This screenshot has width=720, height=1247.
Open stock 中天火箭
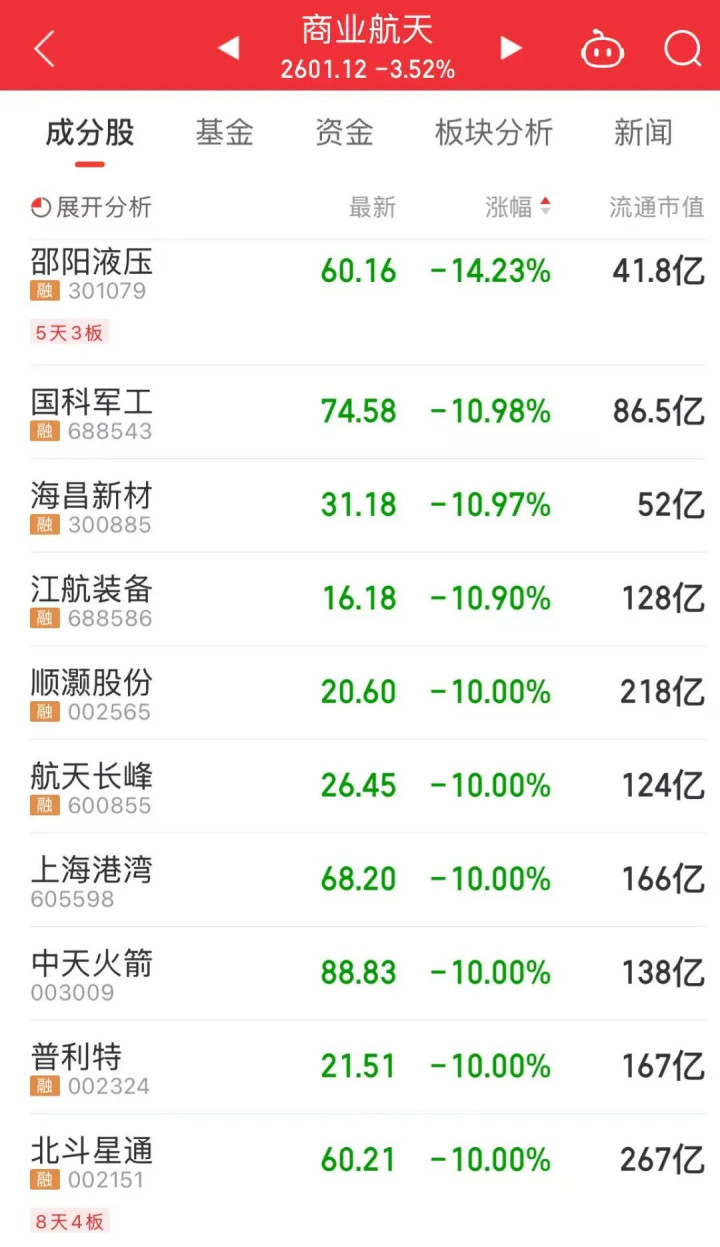(x=92, y=964)
